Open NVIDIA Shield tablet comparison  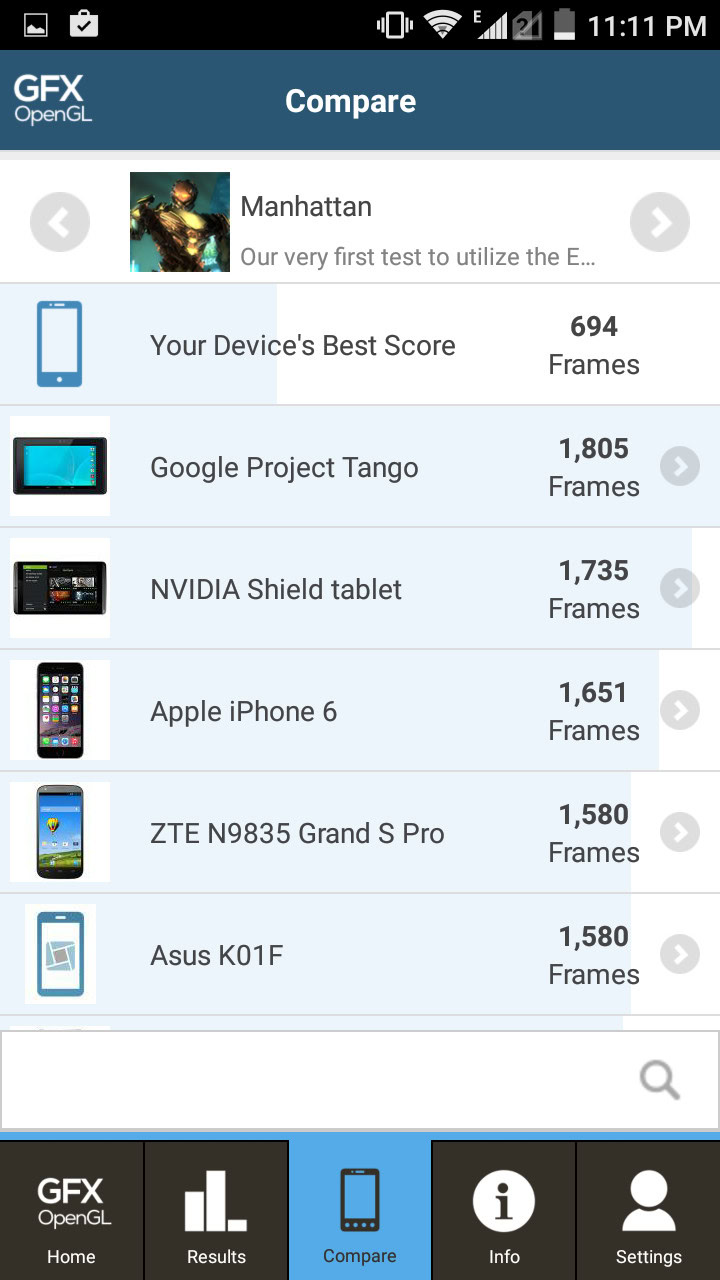click(x=360, y=589)
